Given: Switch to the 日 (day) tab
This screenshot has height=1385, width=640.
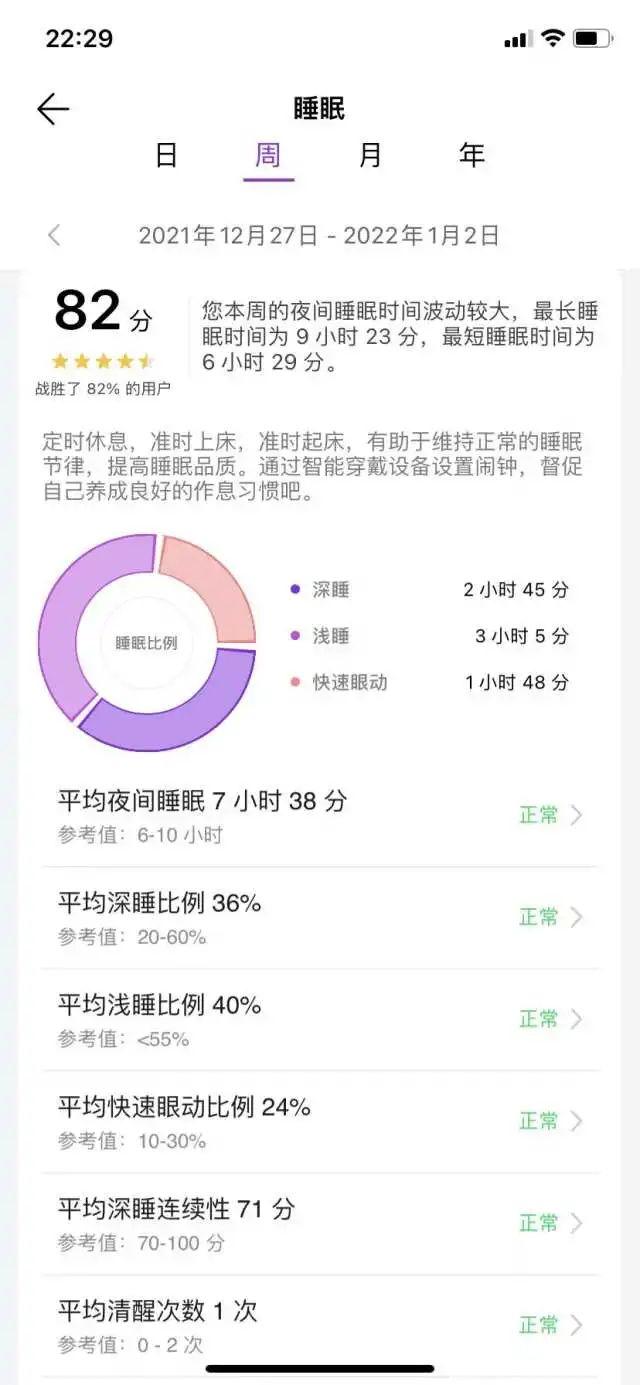Looking at the screenshot, I should coord(167,155).
